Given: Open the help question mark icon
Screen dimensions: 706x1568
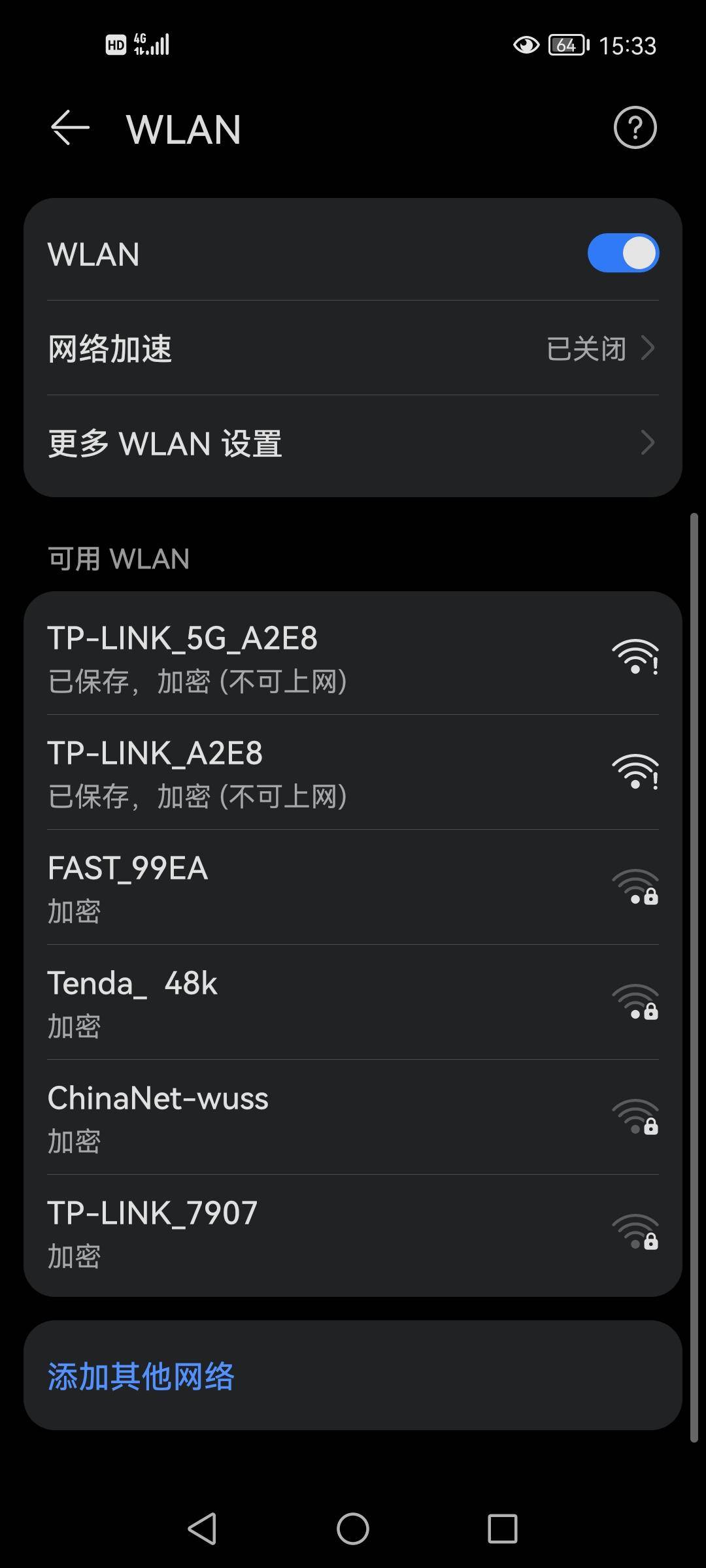Looking at the screenshot, I should click(635, 127).
